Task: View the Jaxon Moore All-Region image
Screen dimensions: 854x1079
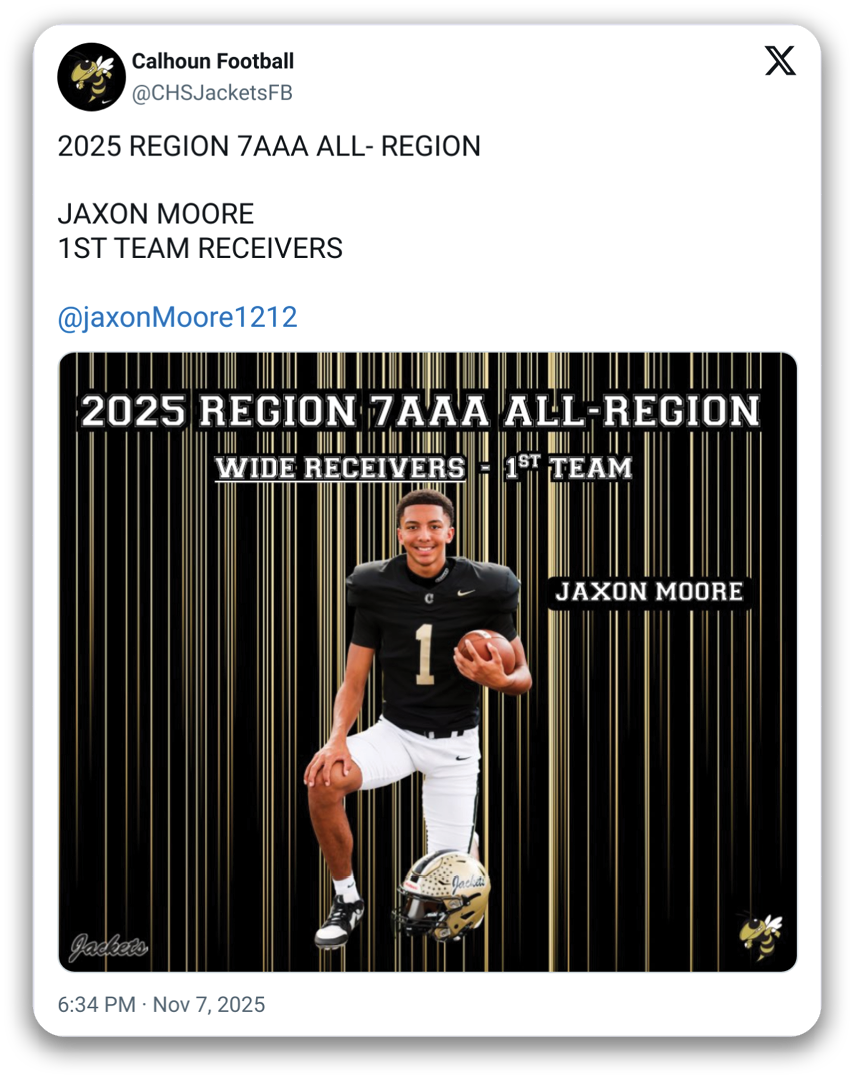Action: pyautogui.click(x=427, y=662)
